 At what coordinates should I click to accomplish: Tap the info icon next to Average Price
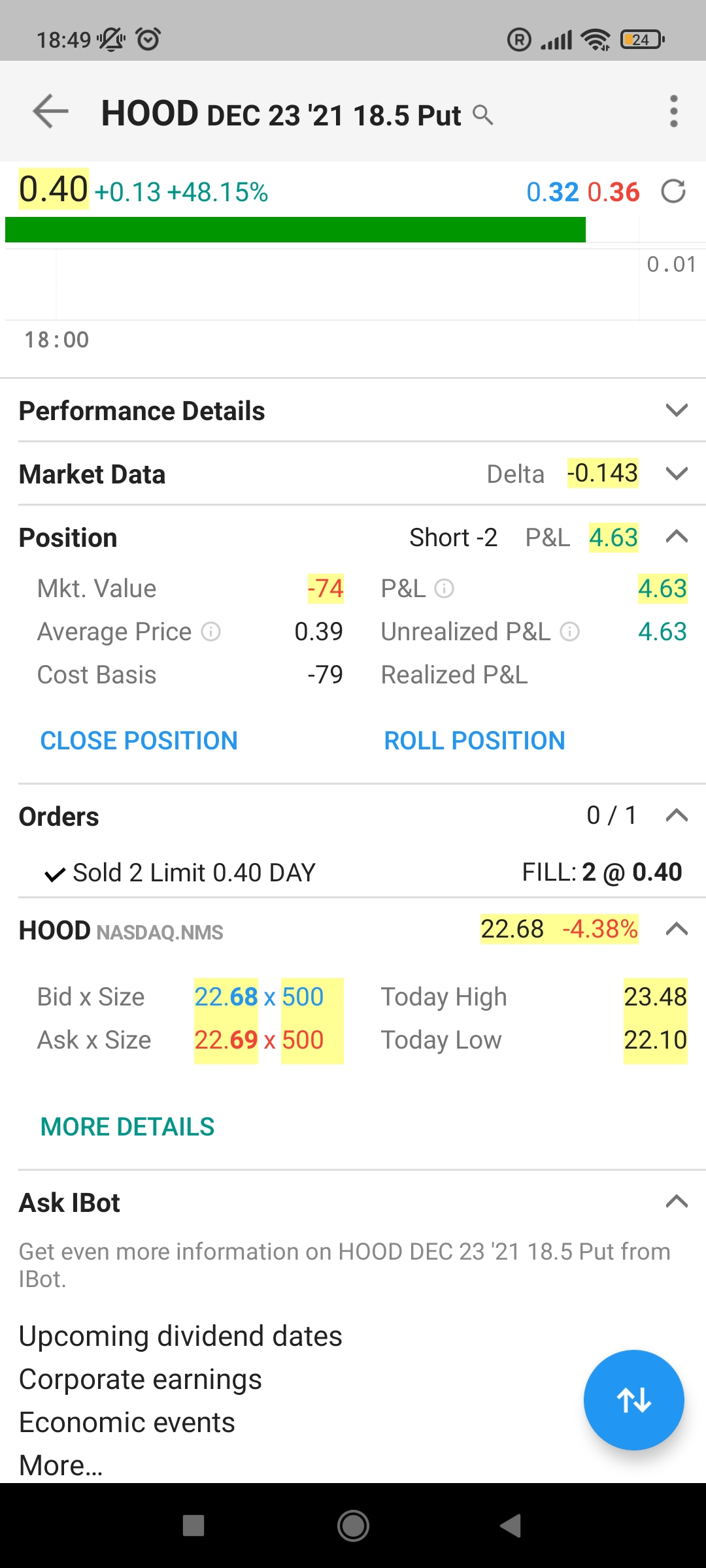(x=211, y=632)
